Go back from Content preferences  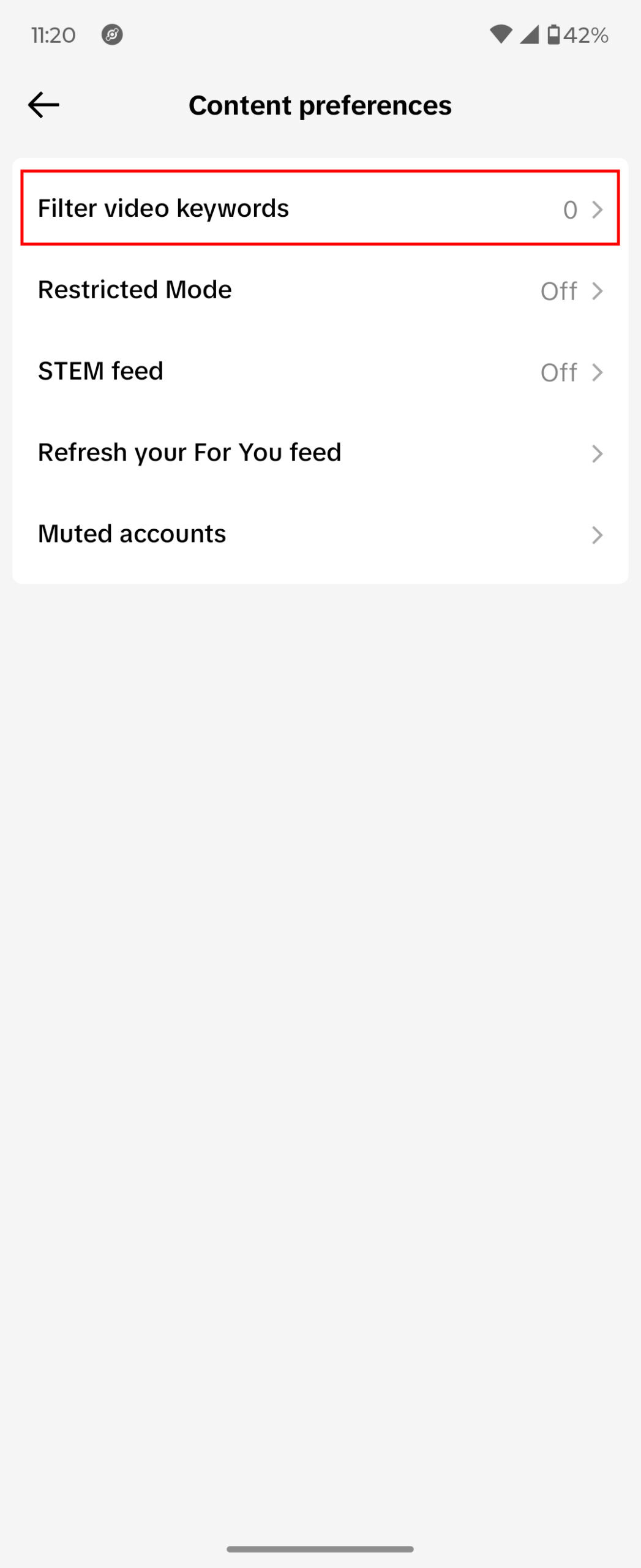[x=43, y=105]
